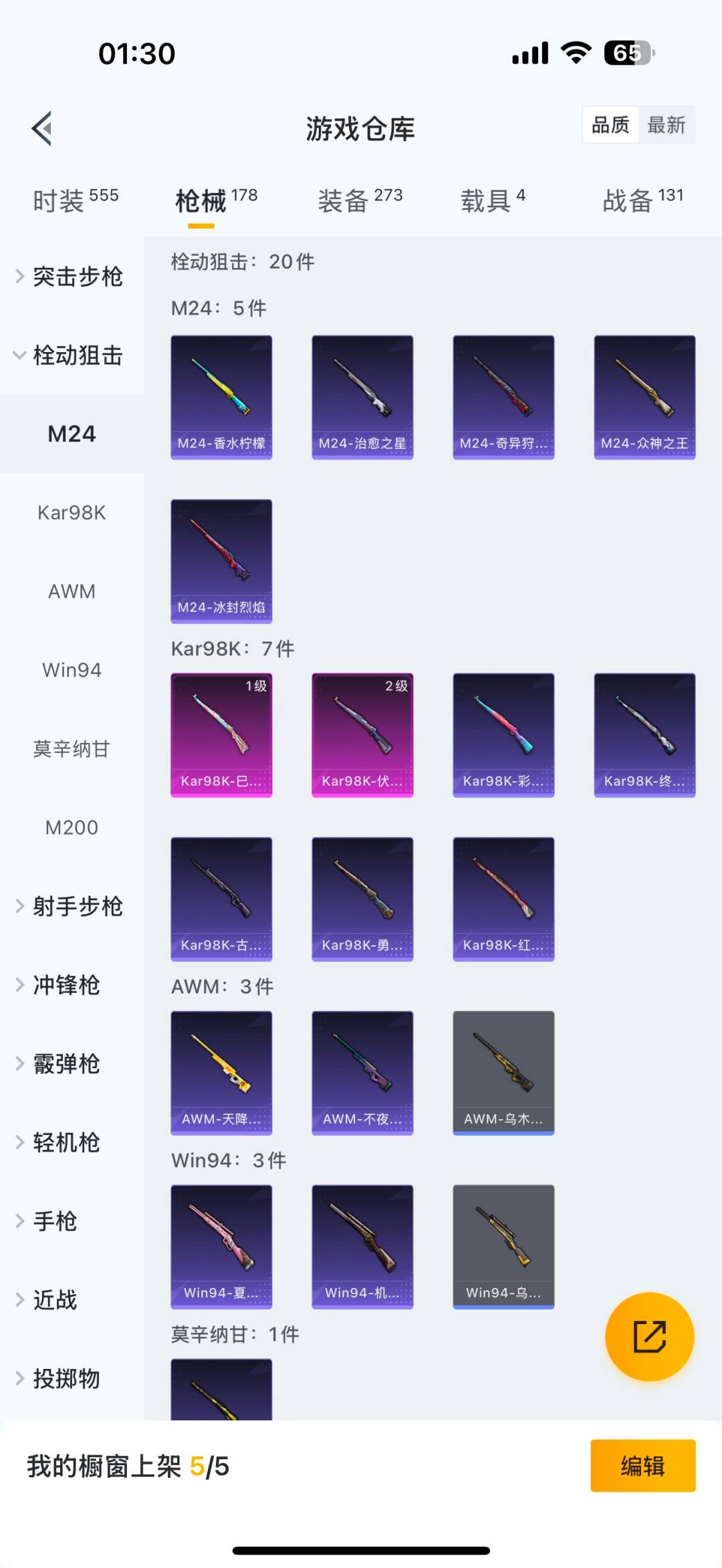Image resolution: width=722 pixels, height=1568 pixels.
Task: View the AWM-乌木 skin card
Action: click(503, 1072)
